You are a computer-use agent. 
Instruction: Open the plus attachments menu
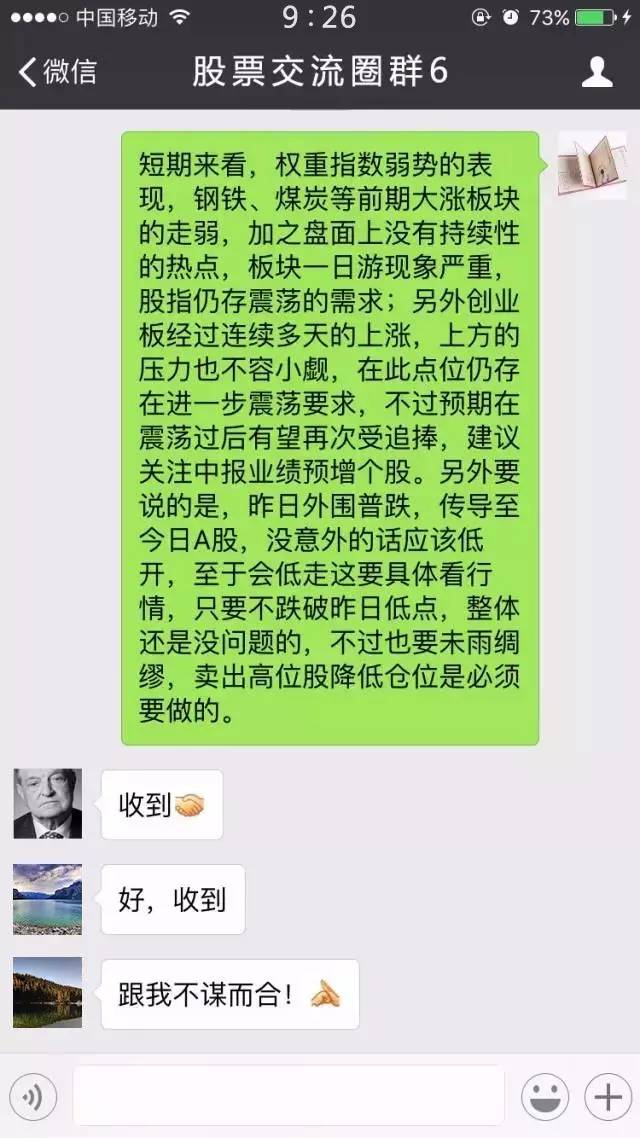click(x=608, y=1097)
